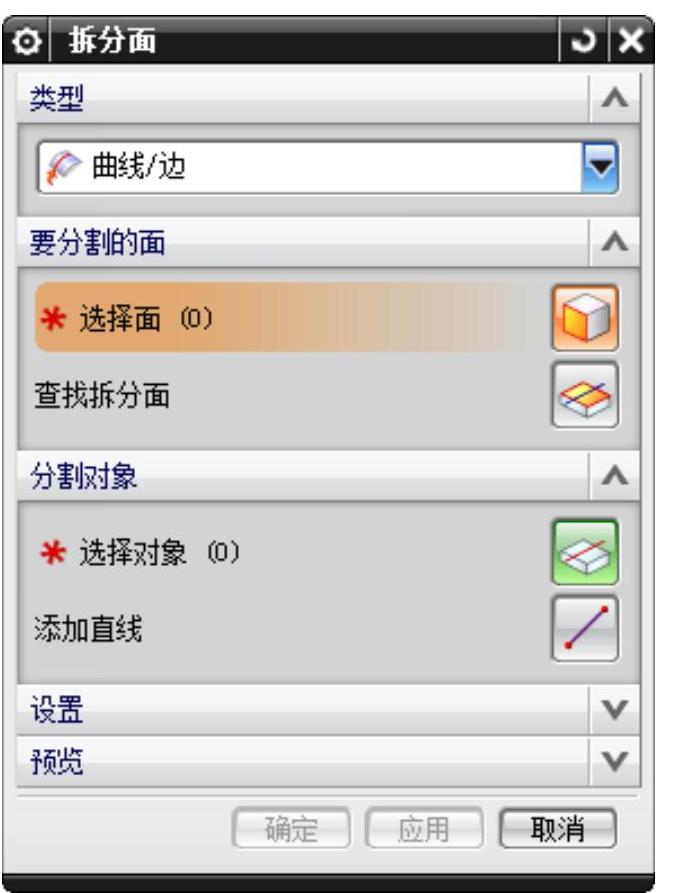Tap the 添加直线 line icon
The width and height of the screenshot is (685, 893).
tap(585, 629)
